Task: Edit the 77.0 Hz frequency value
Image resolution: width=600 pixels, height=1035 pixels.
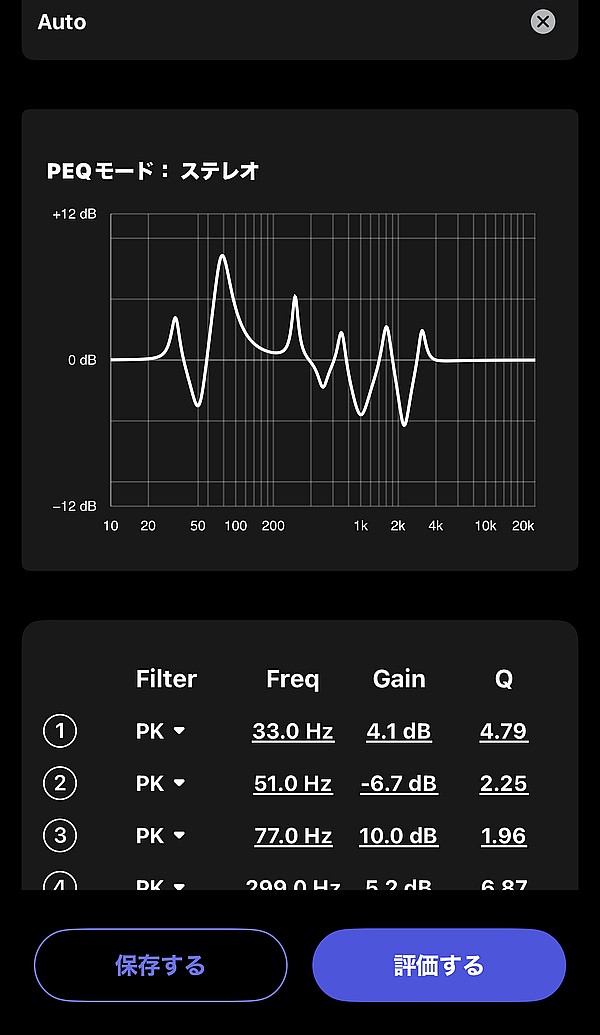Action: 293,835
